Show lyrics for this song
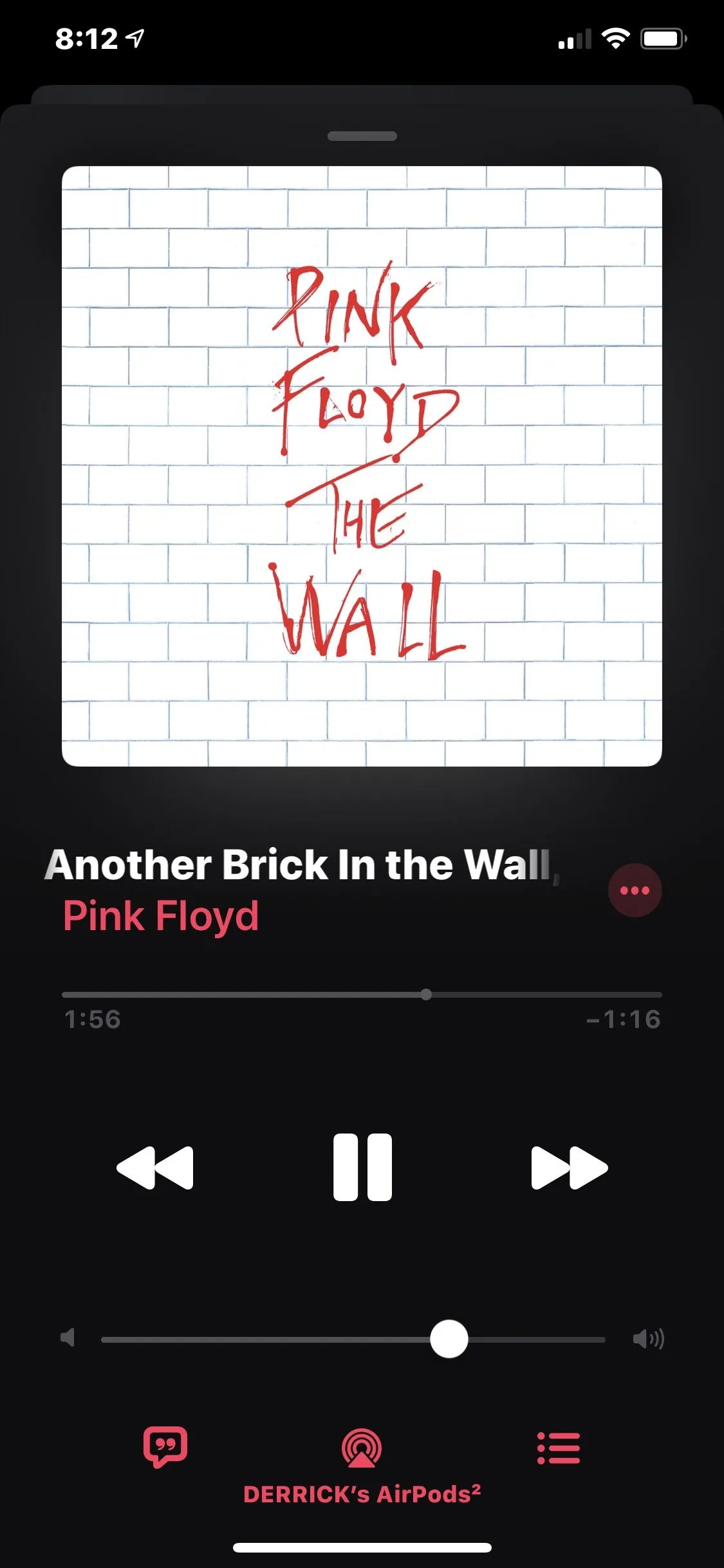This screenshot has width=724, height=1568. (x=165, y=1447)
